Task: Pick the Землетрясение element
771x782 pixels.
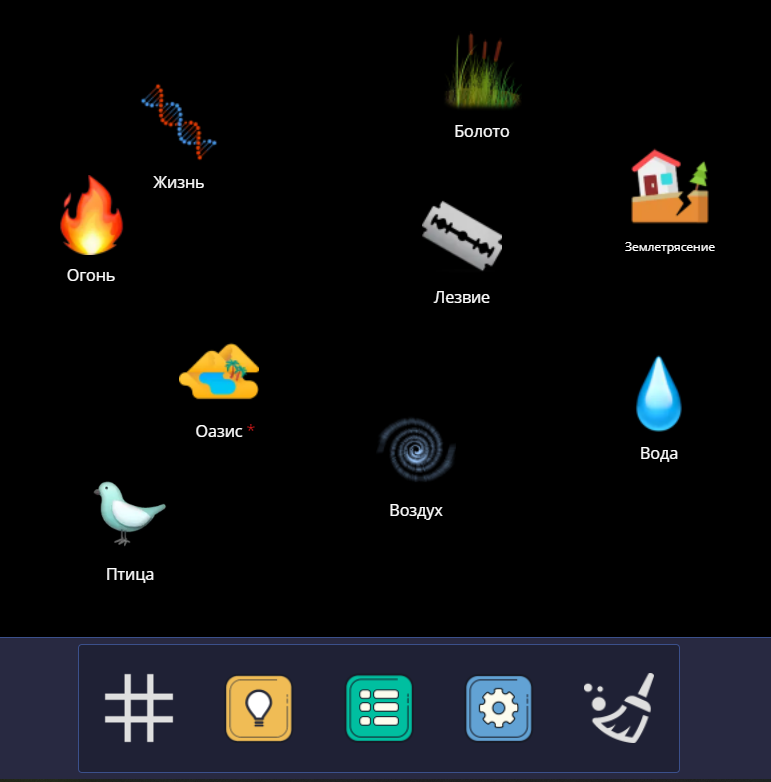Action: click(669, 188)
